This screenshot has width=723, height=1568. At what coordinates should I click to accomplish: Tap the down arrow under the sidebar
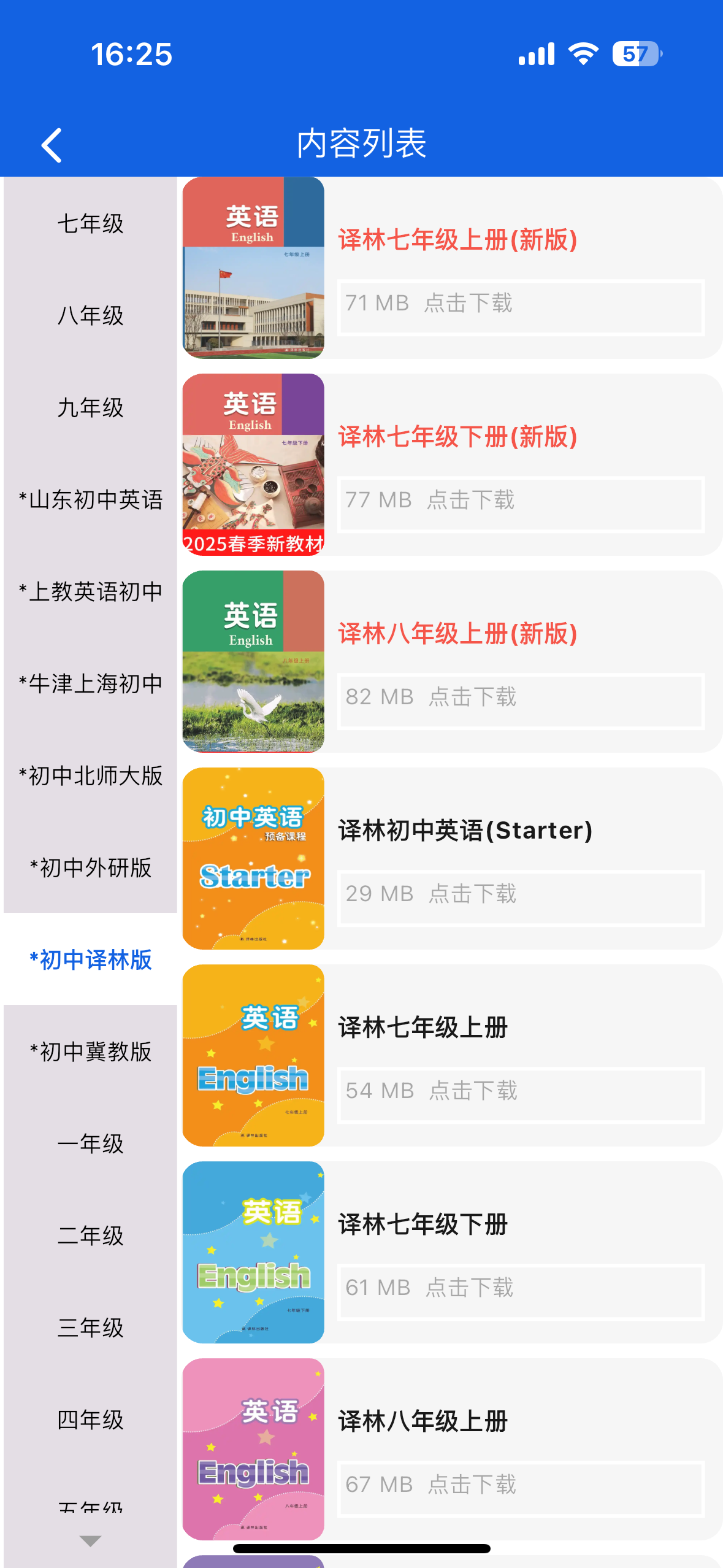90,1540
